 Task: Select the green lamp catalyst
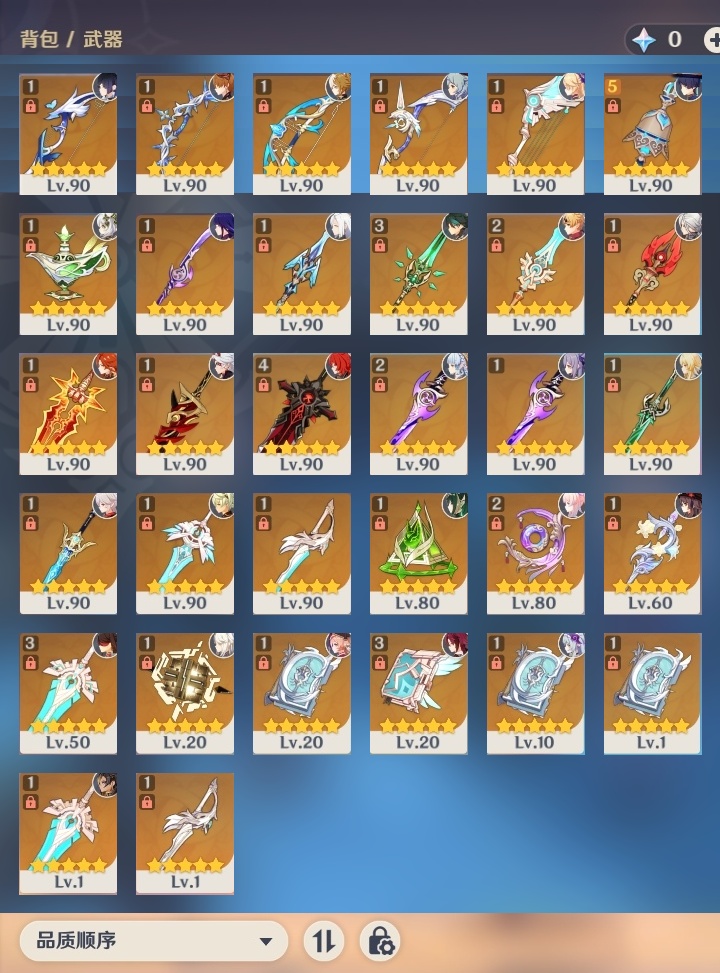68,273
